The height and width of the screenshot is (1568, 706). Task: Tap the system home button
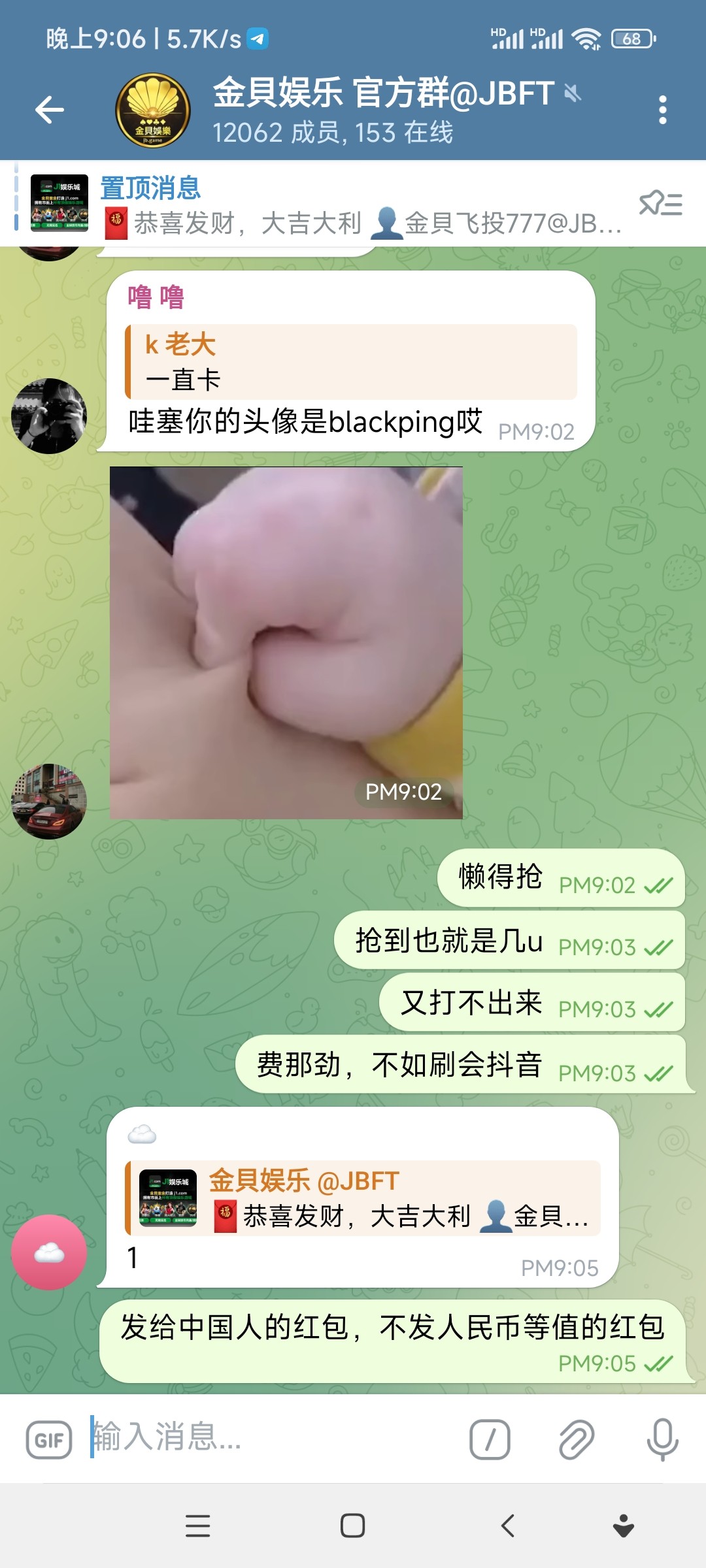point(353,1526)
